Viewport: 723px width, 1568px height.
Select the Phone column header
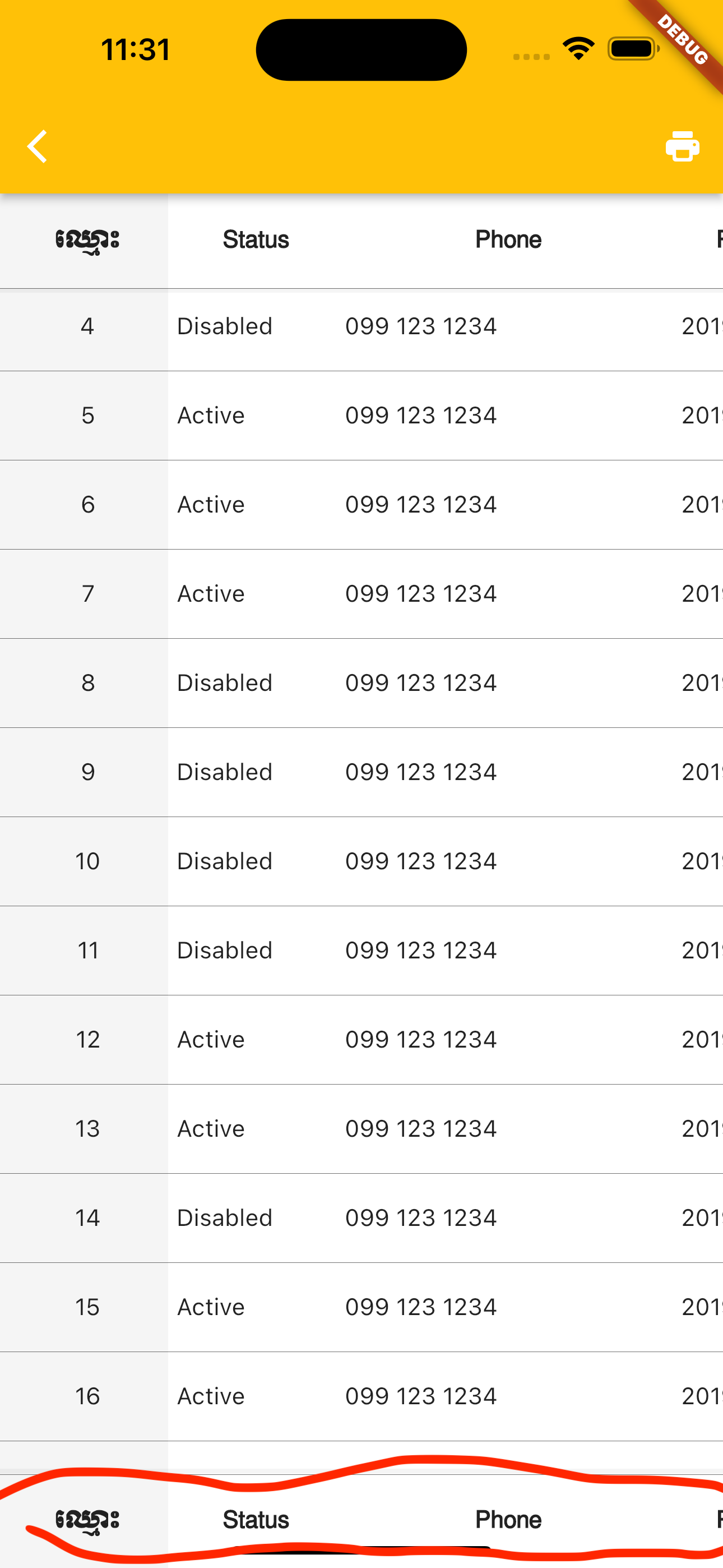click(508, 239)
